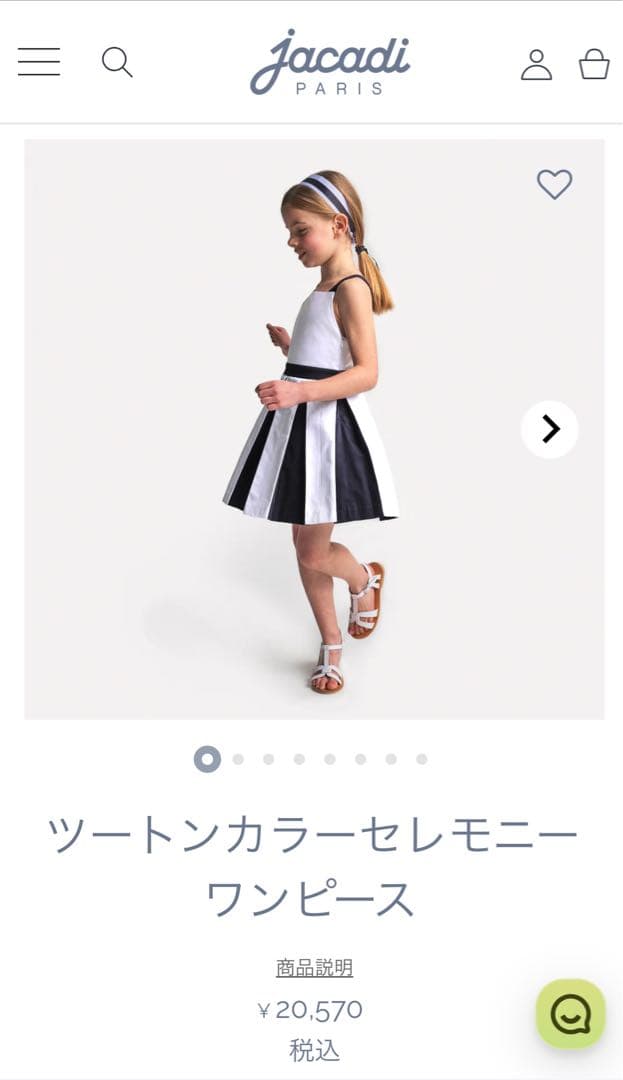Open the dress product photo
This screenshot has height=1080, width=623.
(x=310, y=430)
